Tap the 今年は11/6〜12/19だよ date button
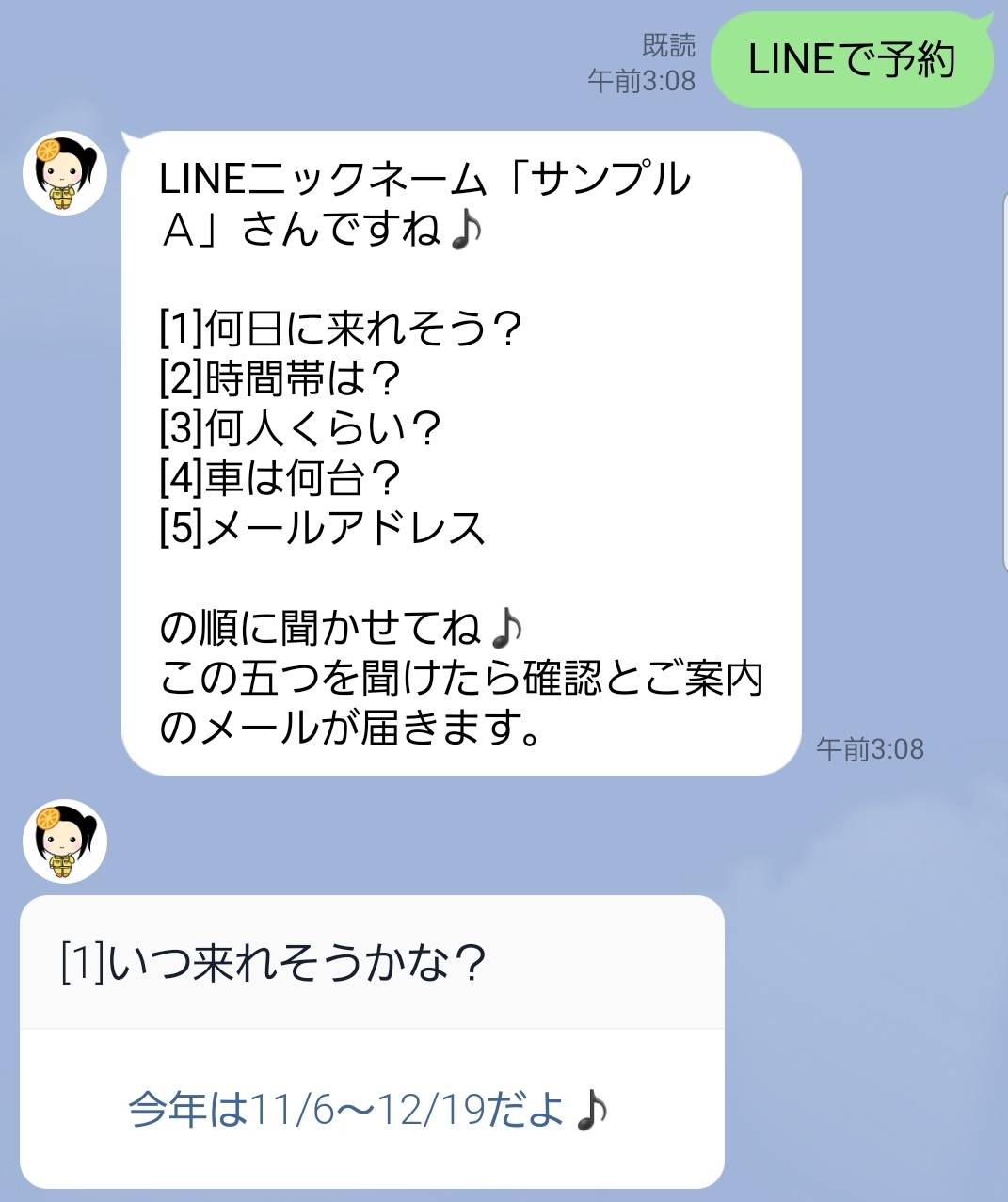Viewport: 1008px width, 1202px height. [371, 1110]
